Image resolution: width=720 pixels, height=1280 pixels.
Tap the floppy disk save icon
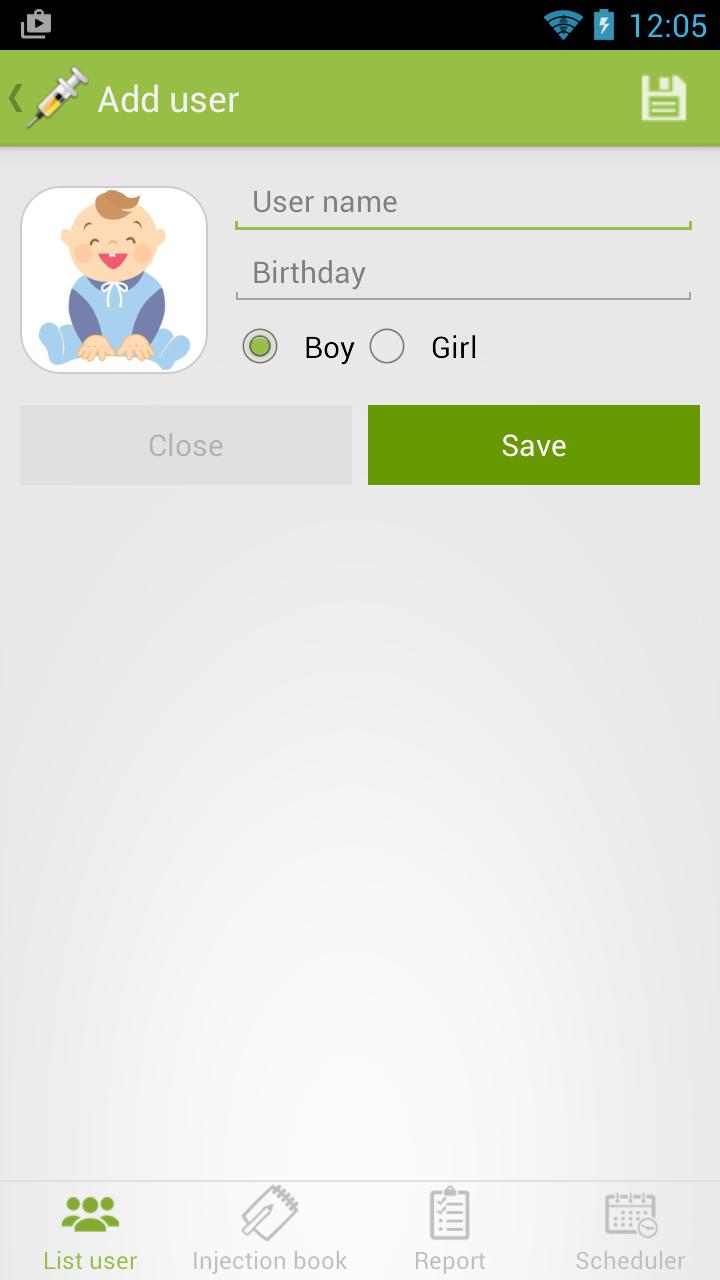[x=663, y=98]
